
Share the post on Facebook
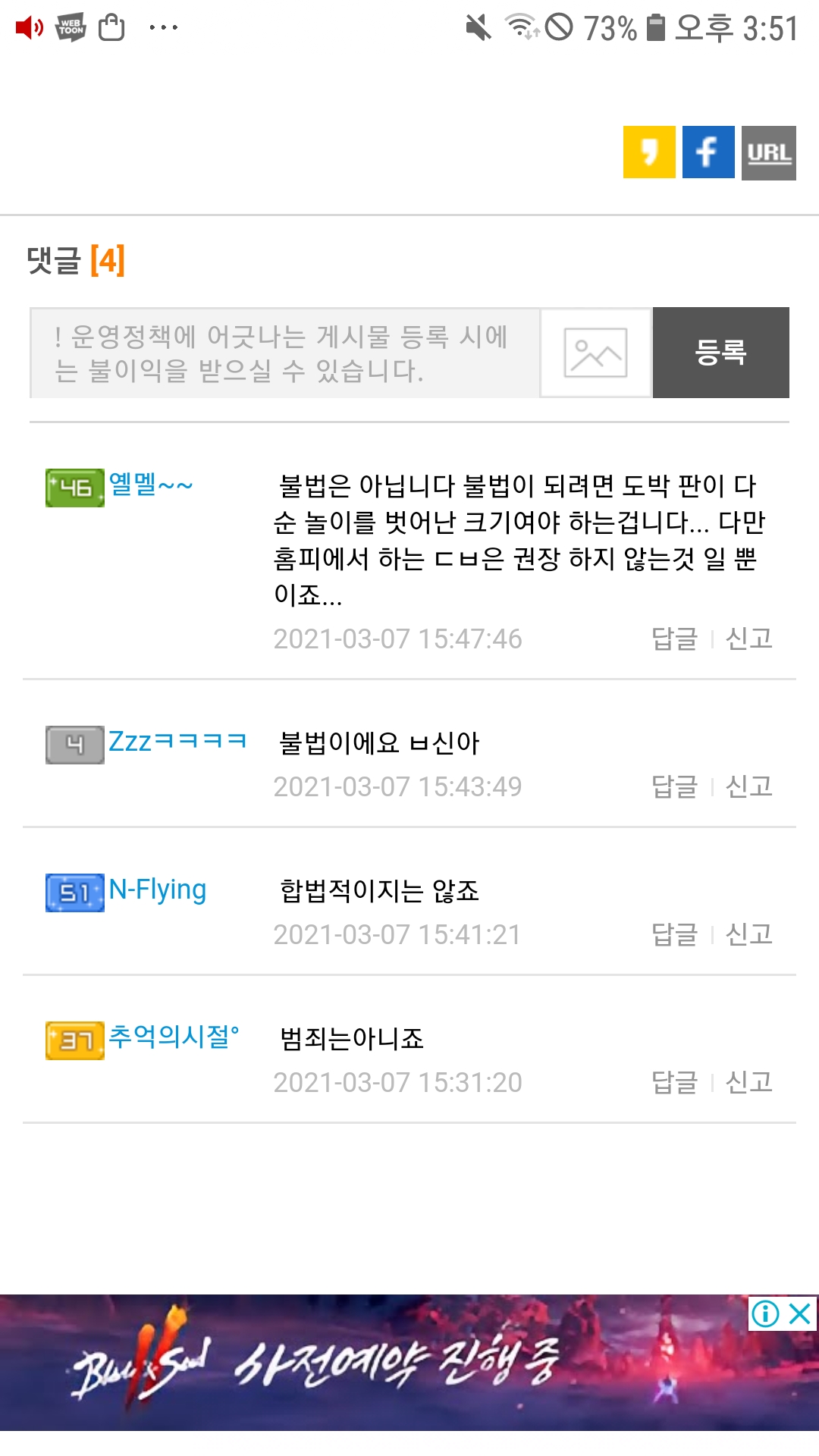pos(708,152)
